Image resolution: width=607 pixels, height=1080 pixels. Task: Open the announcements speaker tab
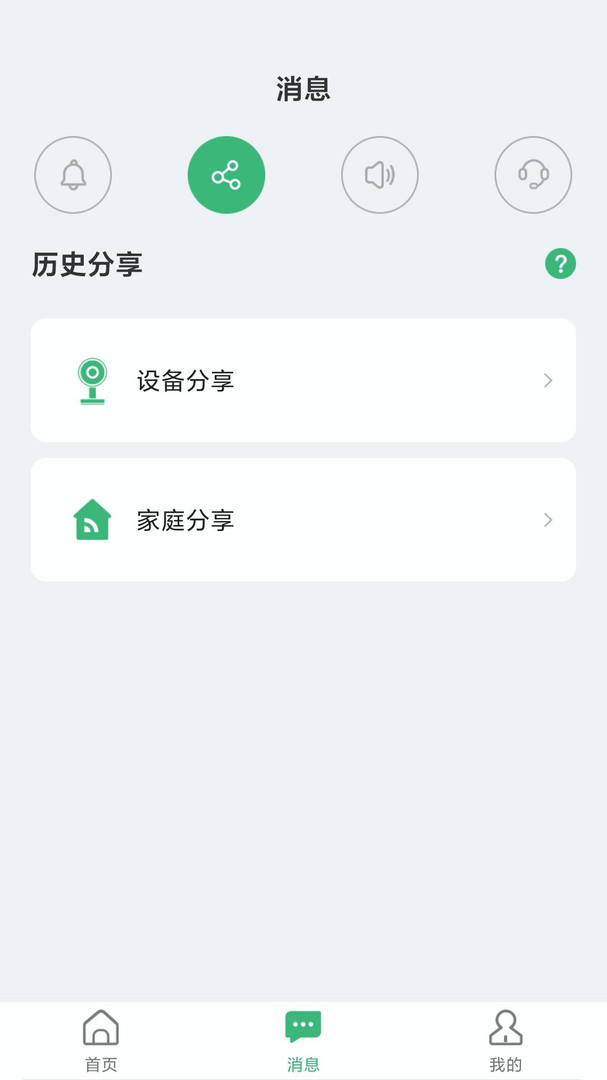pyautogui.click(x=380, y=175)
